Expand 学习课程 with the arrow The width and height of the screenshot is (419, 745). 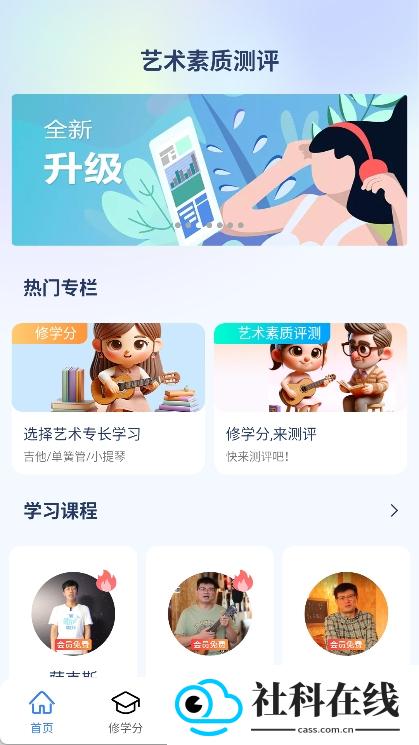(x=394, y=511)
